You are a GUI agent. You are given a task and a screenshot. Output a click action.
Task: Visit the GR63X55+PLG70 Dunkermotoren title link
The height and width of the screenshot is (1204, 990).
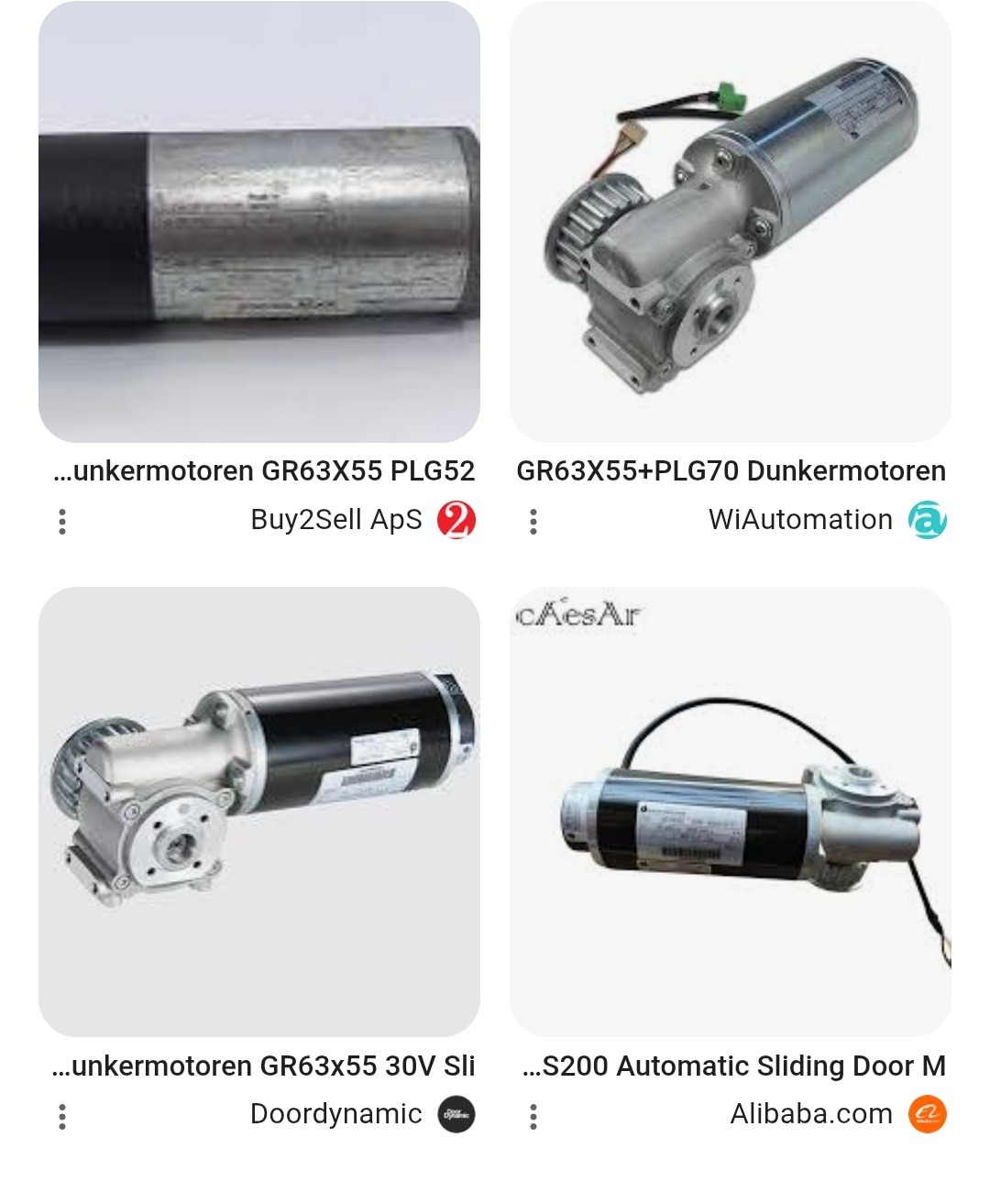731,471
